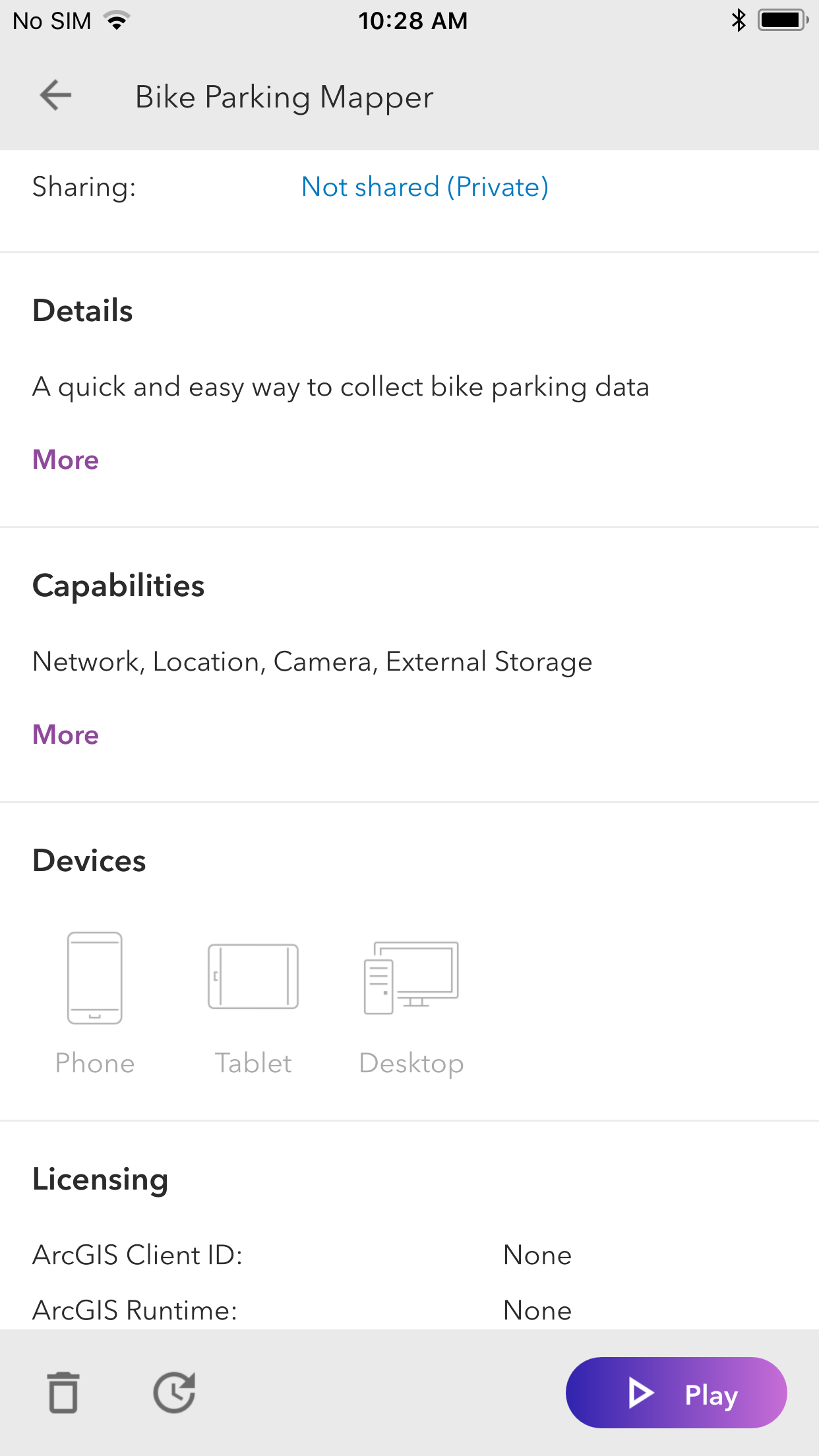Expand More under the Capabilities section
Viewport: 819px width, 1456px height.
65,734
